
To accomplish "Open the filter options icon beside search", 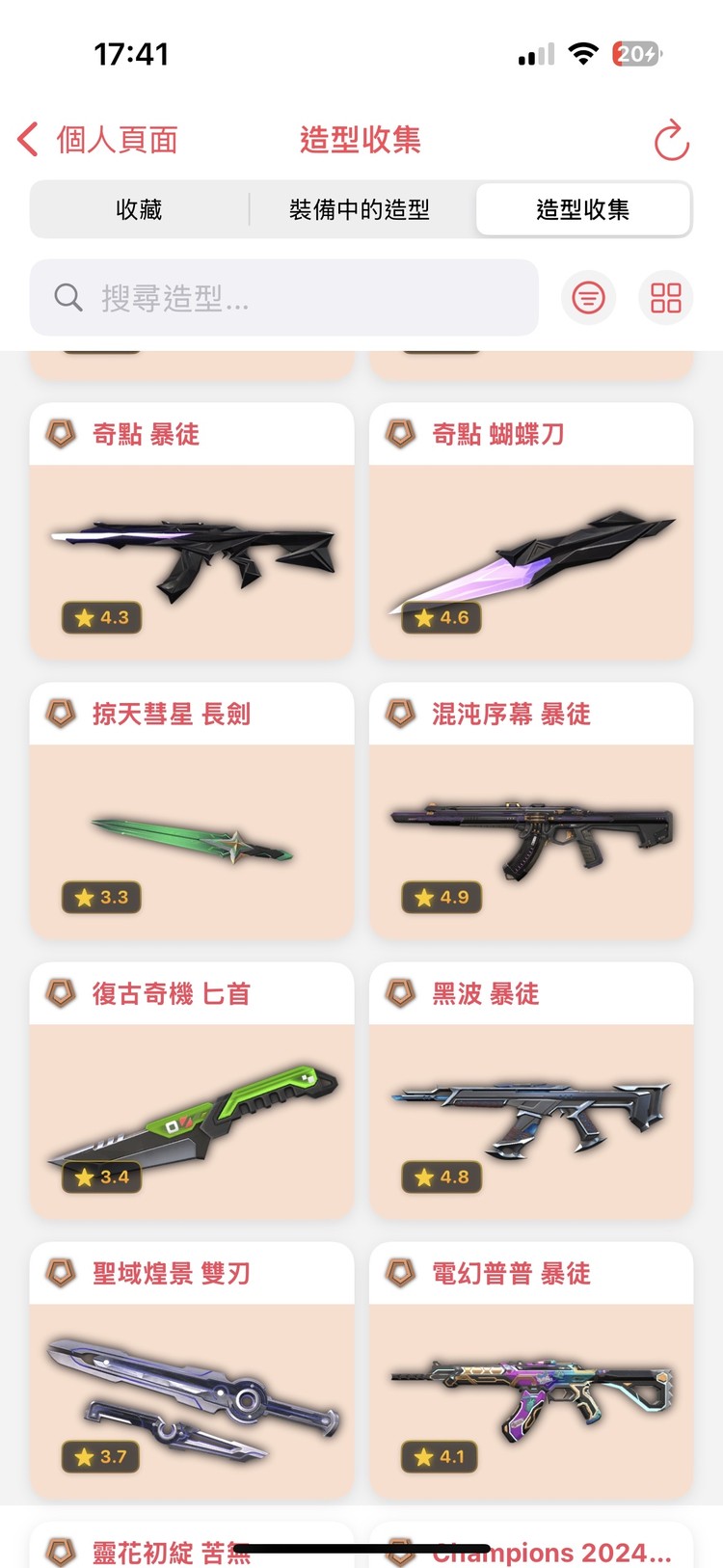I will coord(588,298).
